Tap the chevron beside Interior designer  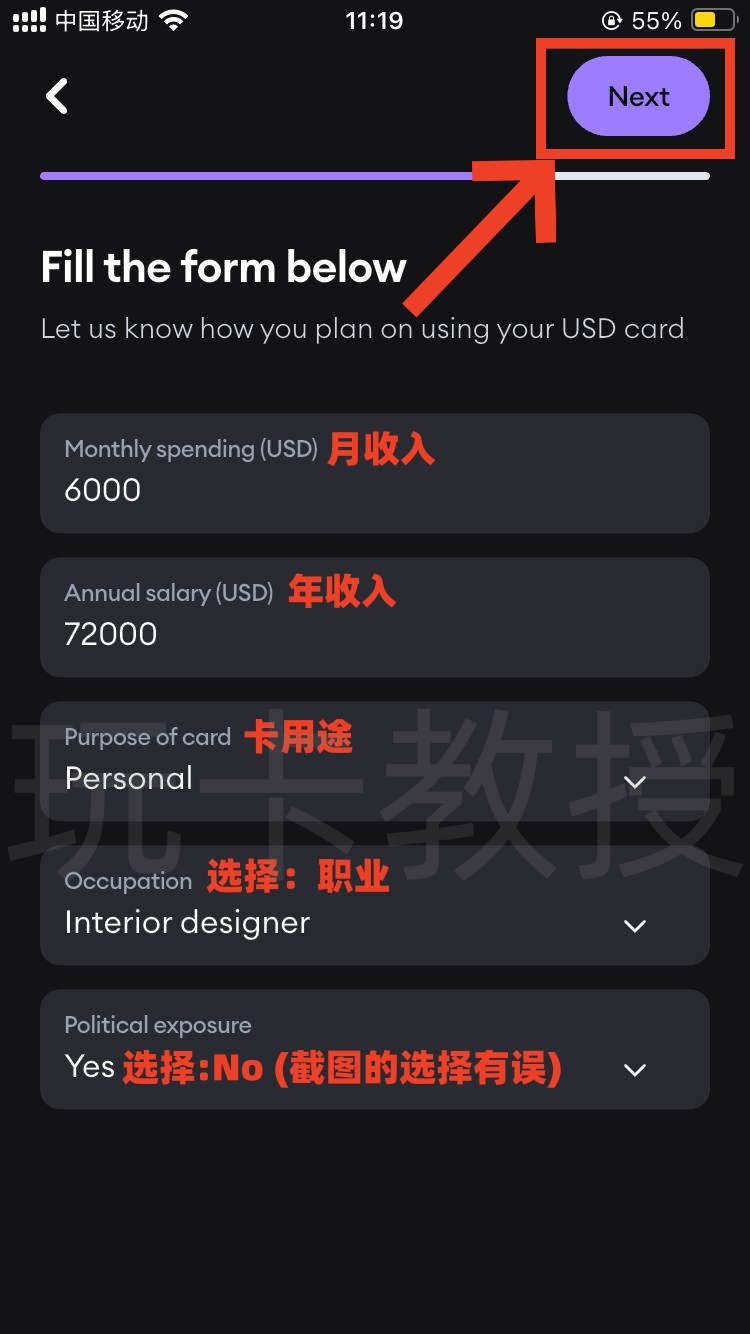pyautogui.click(x=635, y=926)
